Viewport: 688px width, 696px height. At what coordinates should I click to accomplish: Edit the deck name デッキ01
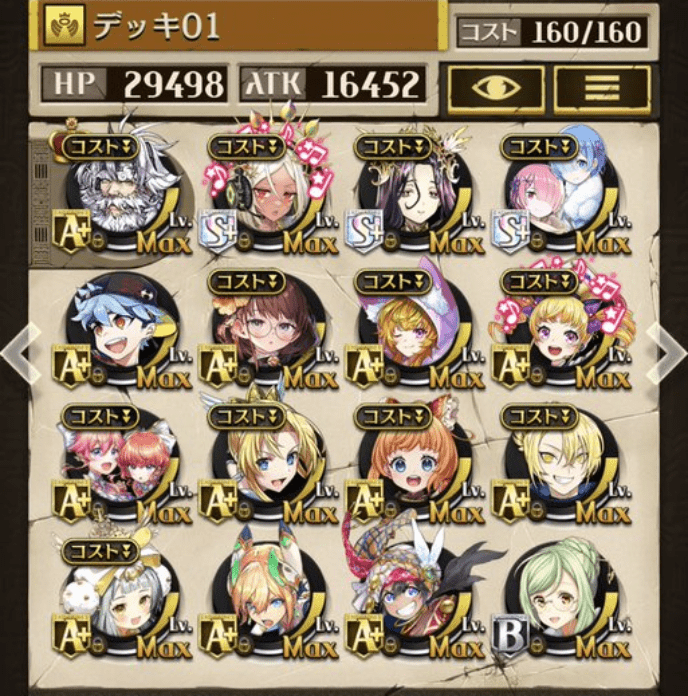click(x=240, y=26)
